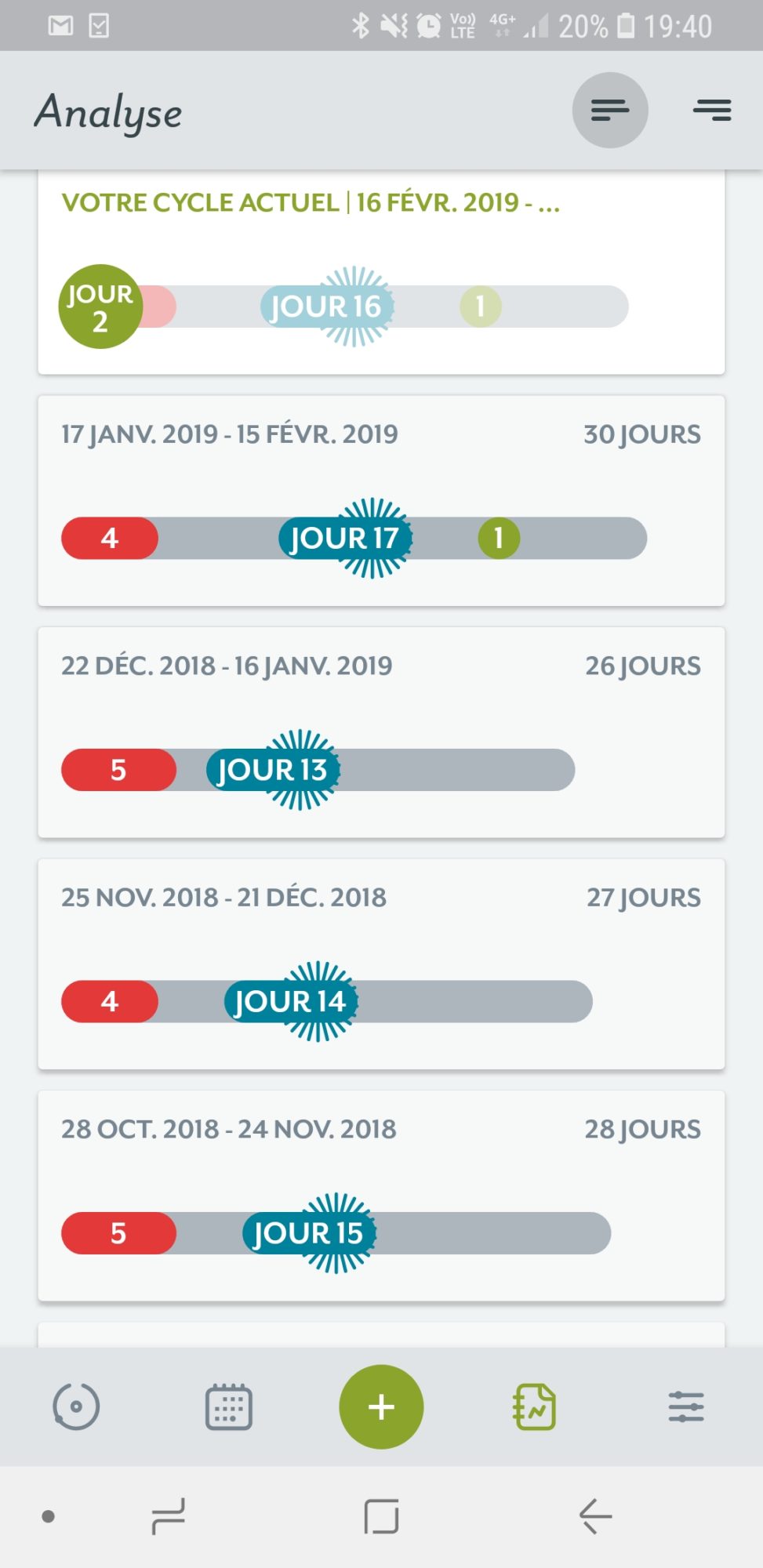Switch to the calendar tab
This screenshot has height=1568, width=763.
click(228, 1406)
